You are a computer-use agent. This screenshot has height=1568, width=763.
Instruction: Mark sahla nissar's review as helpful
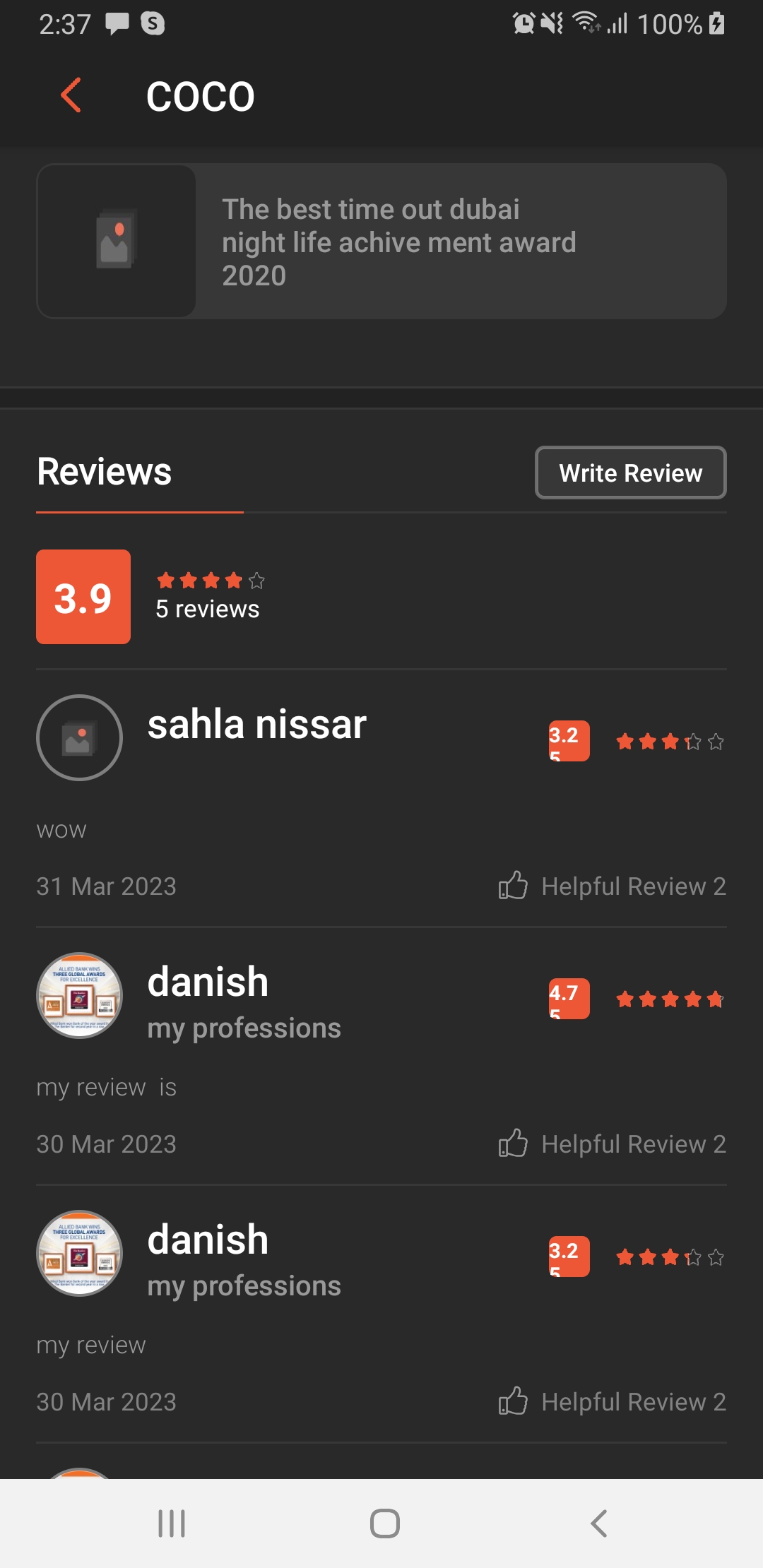[x=612, y=886]
